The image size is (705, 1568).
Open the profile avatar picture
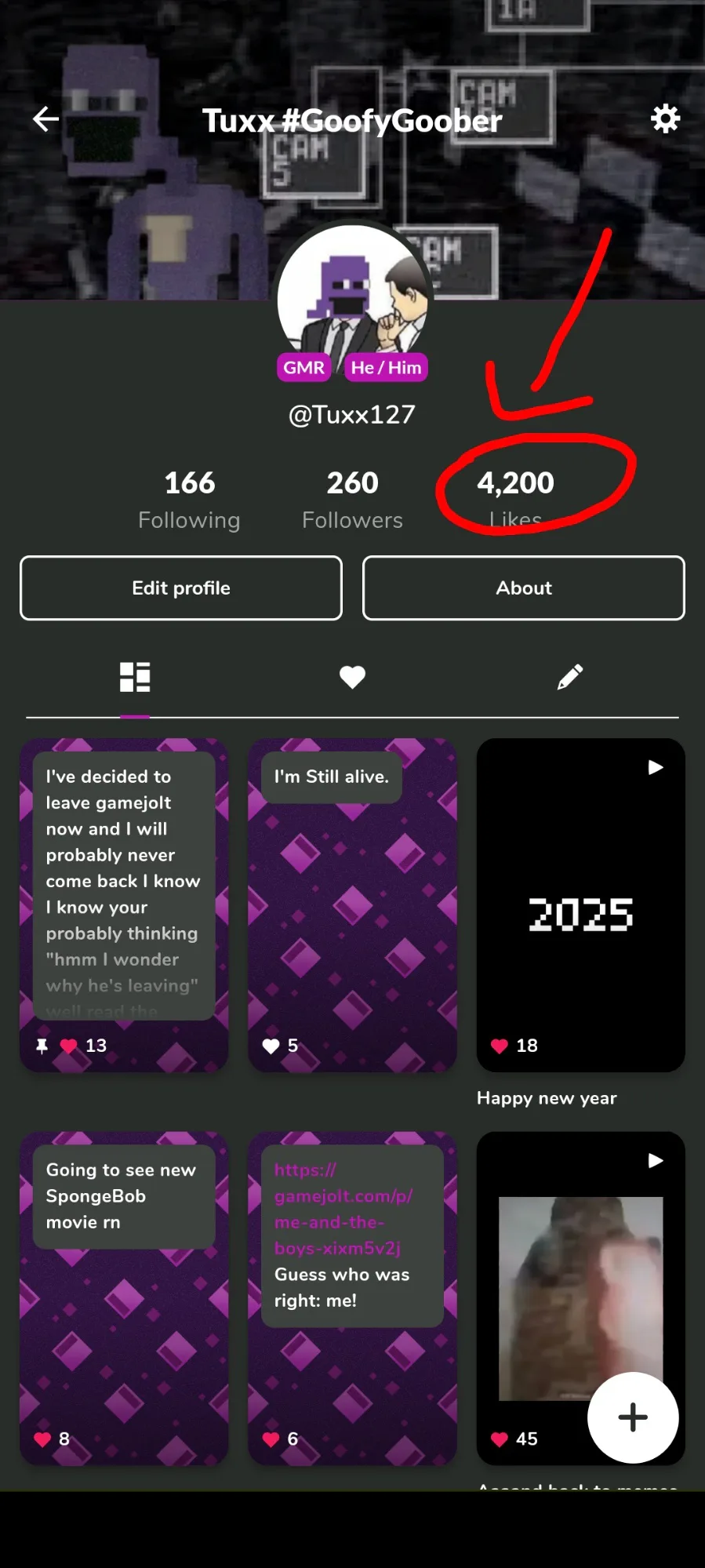pos(352,298)
